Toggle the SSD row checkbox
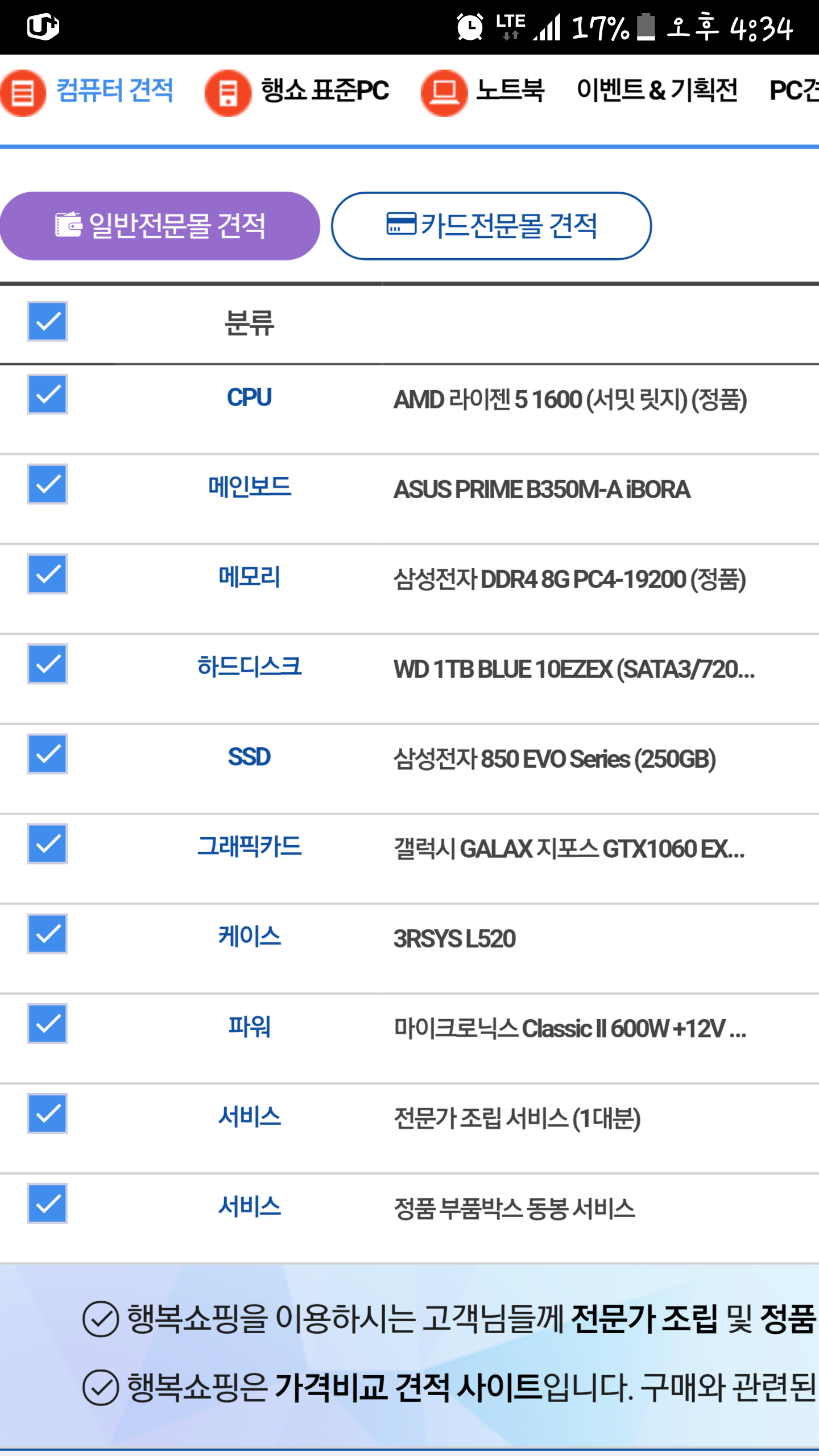 pyautogui.click(x=47, y=754)
